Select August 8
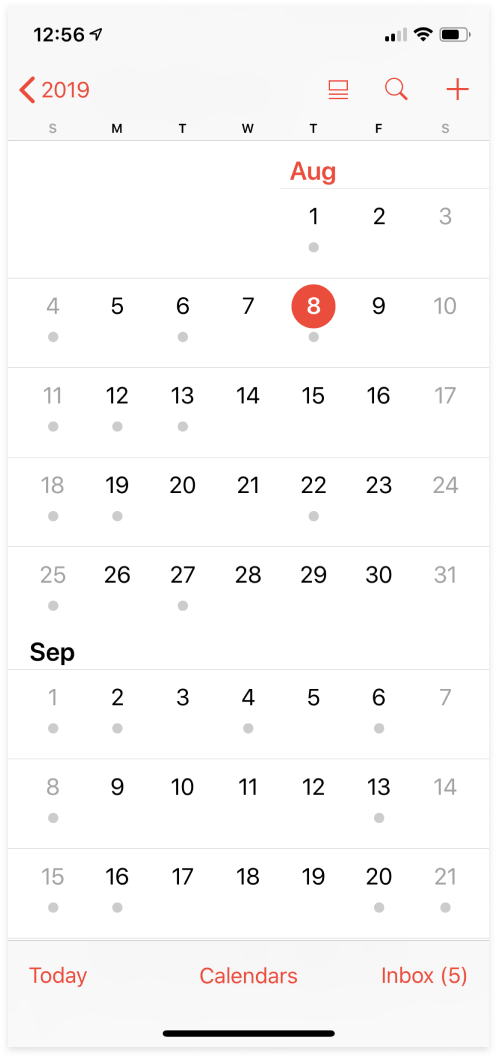Image resolution: width=497 pixels, height=1058 pixels. pos(313,306)
